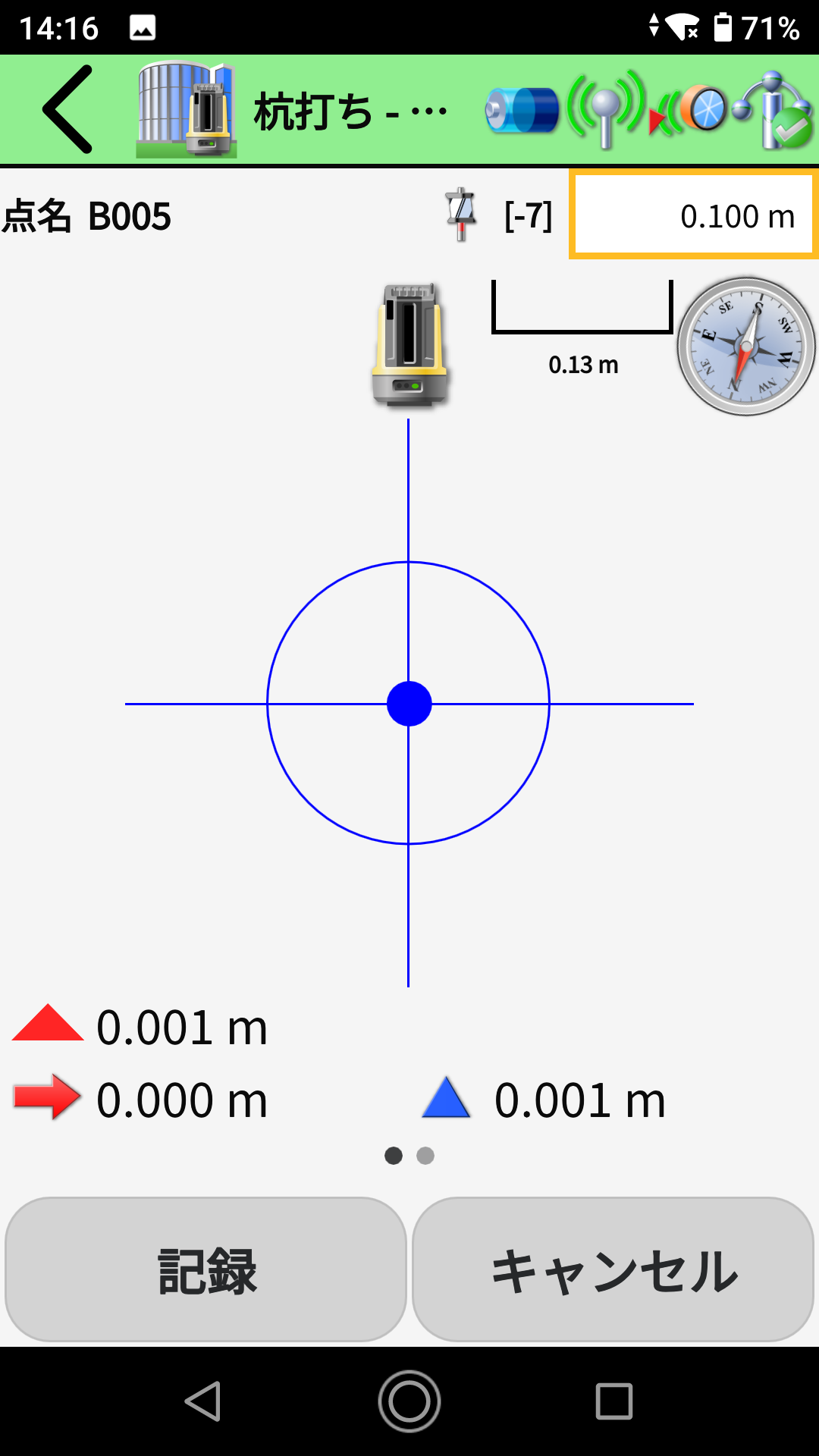Open the radio connection status icon
The image size is (819, 1456).
tap(606, 110)
